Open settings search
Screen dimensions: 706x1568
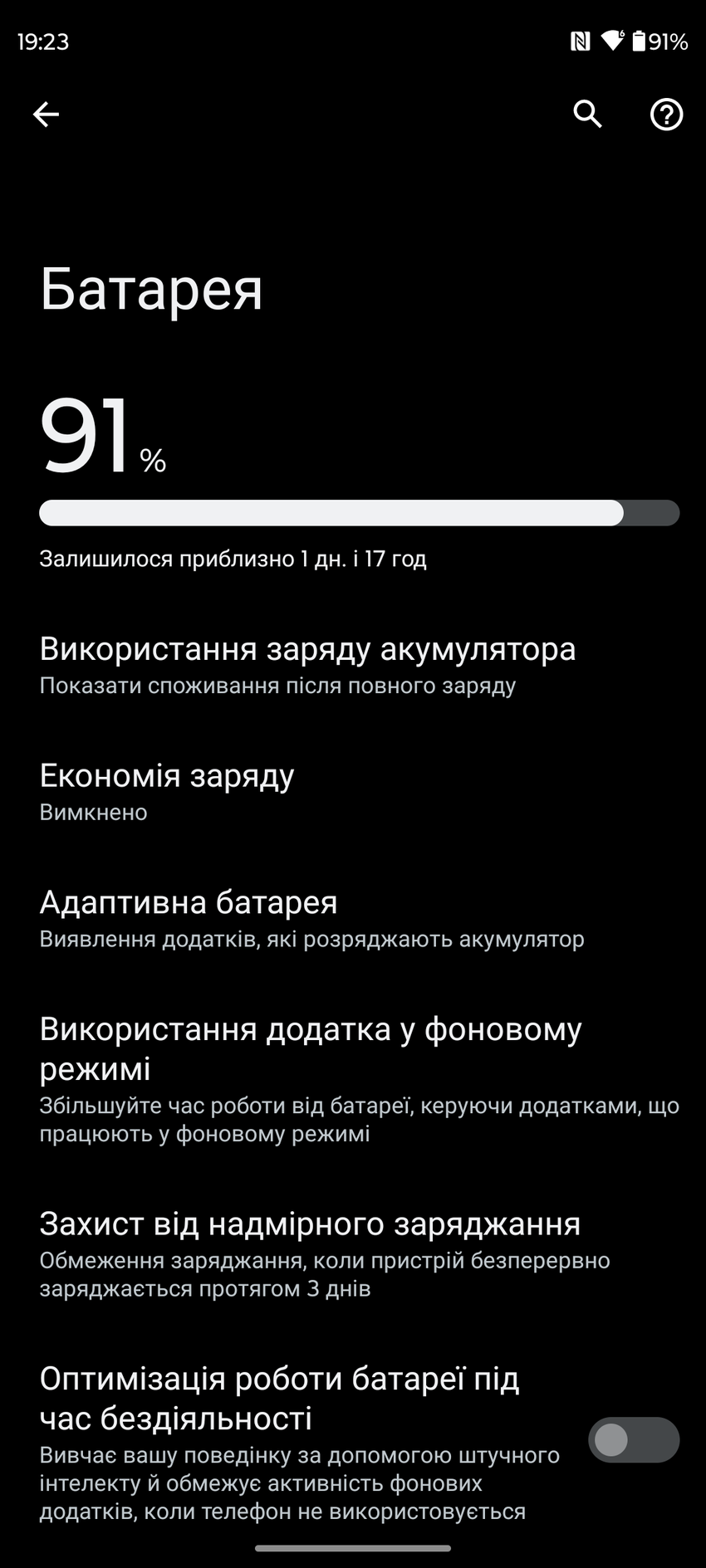tap(587, 114)
